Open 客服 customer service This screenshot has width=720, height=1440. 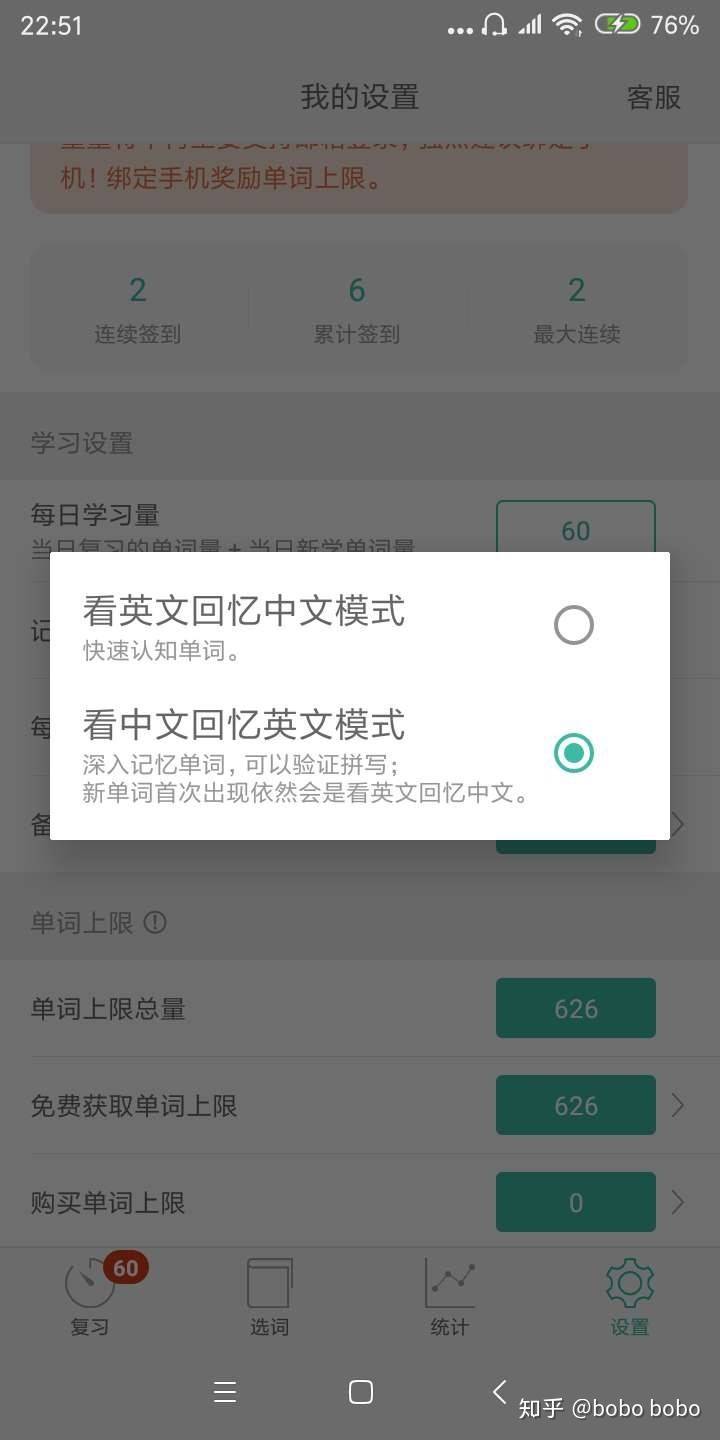pyautogui.click(x=653, y=97)
